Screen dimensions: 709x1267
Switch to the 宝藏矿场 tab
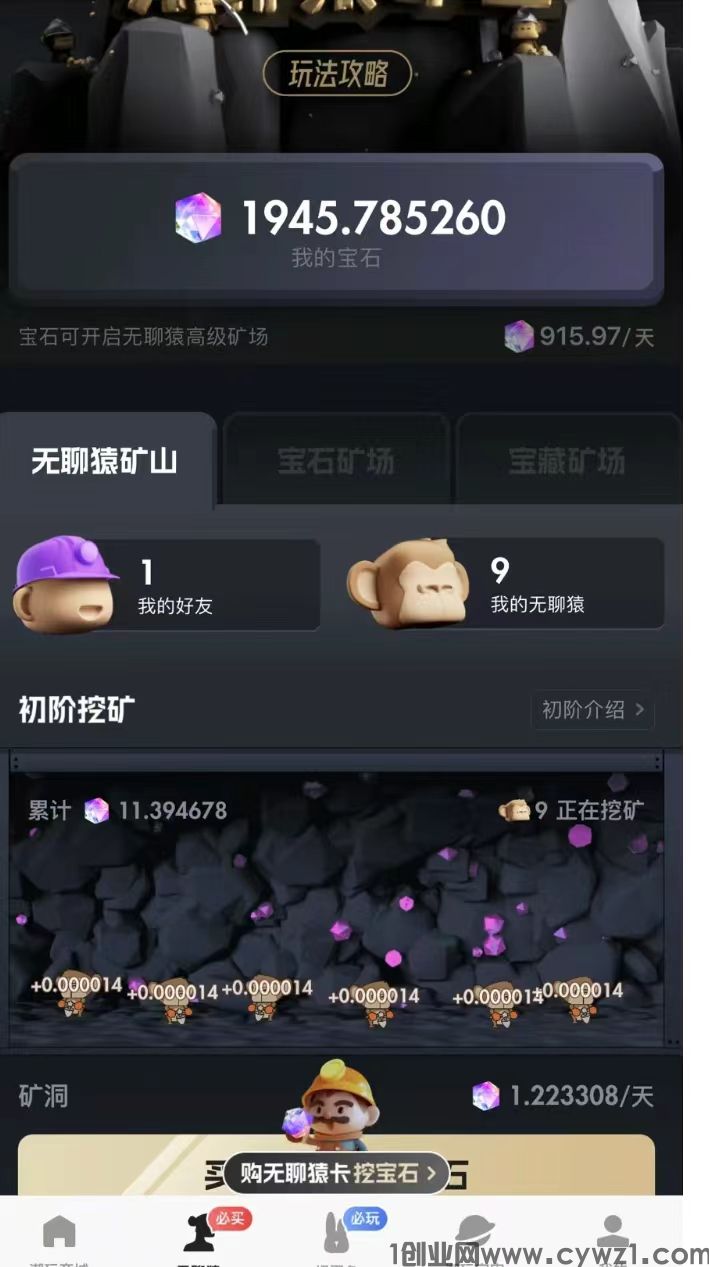(567, 461)
